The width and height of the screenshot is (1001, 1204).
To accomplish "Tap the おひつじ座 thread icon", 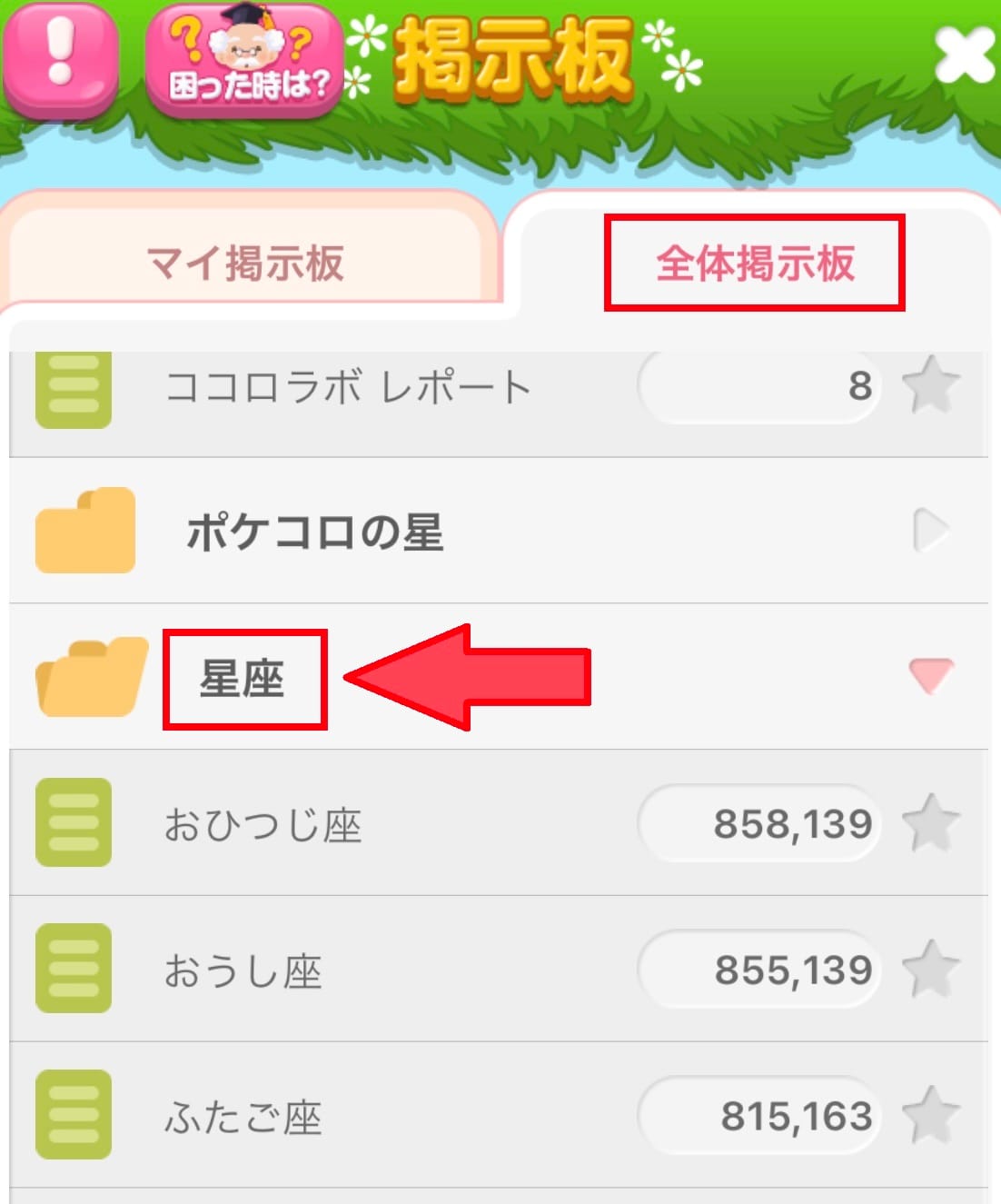I will click(x=73, y=823).
